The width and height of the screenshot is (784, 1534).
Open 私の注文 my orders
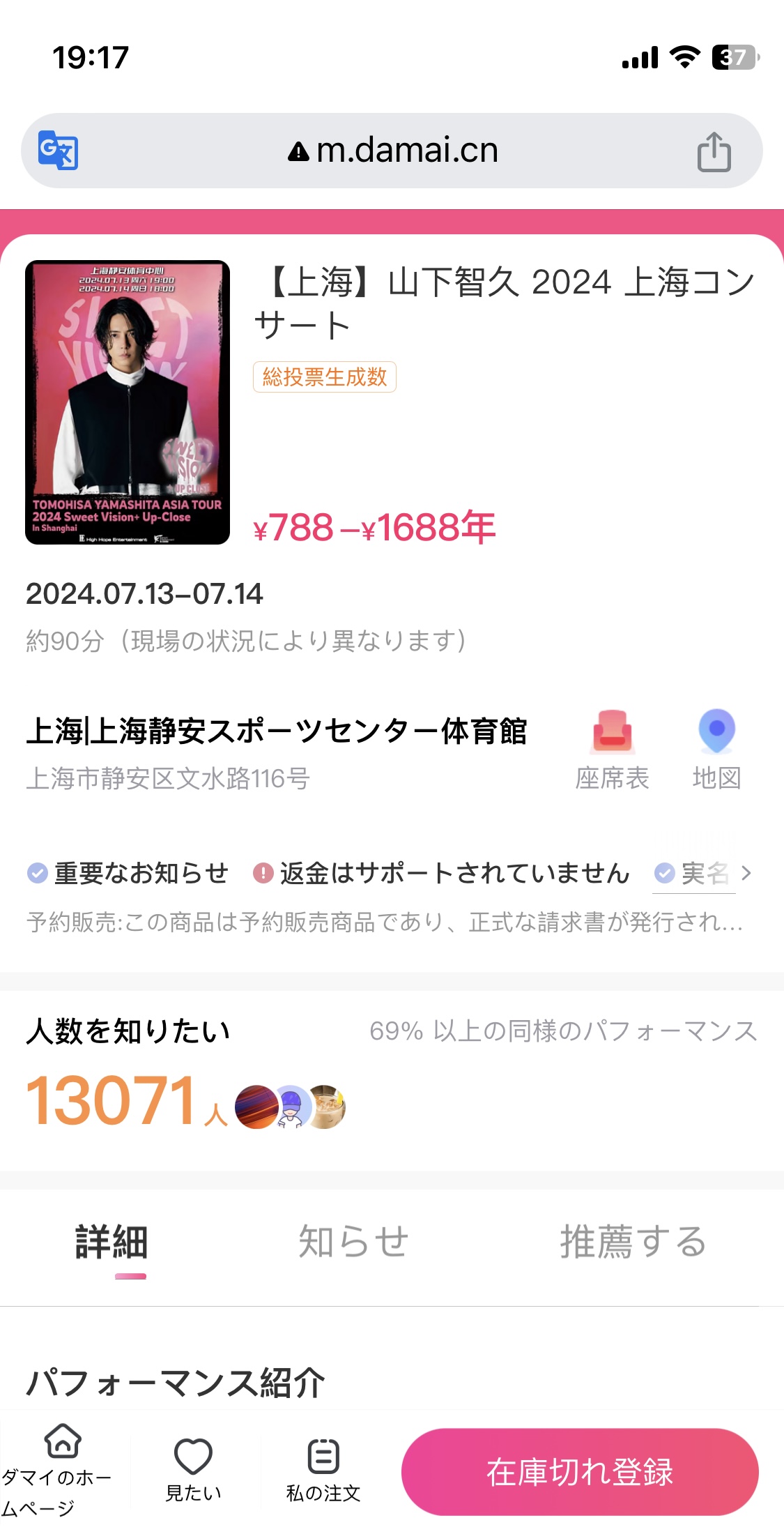click(x=323, y=1469)
